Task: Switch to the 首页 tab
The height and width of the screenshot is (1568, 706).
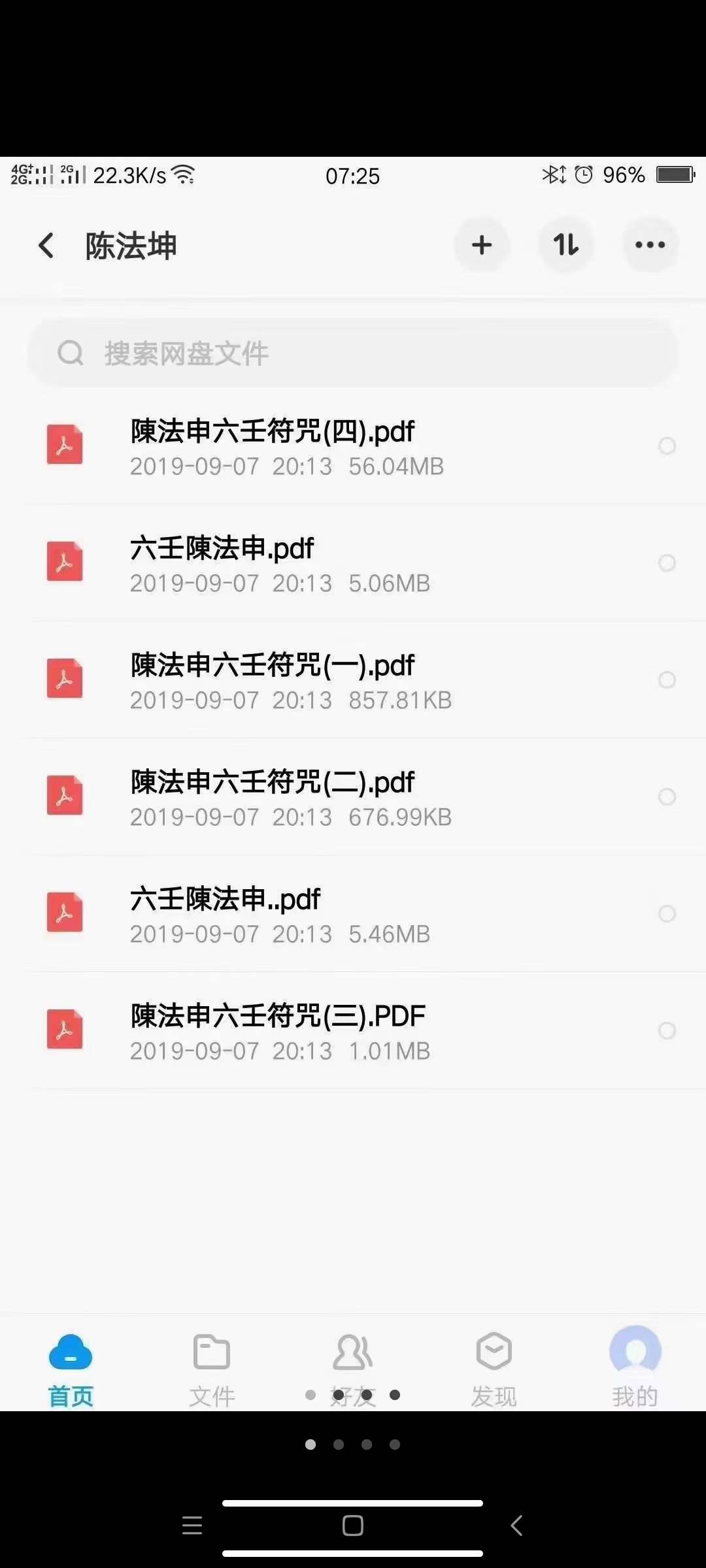Action: [71, 1369]
